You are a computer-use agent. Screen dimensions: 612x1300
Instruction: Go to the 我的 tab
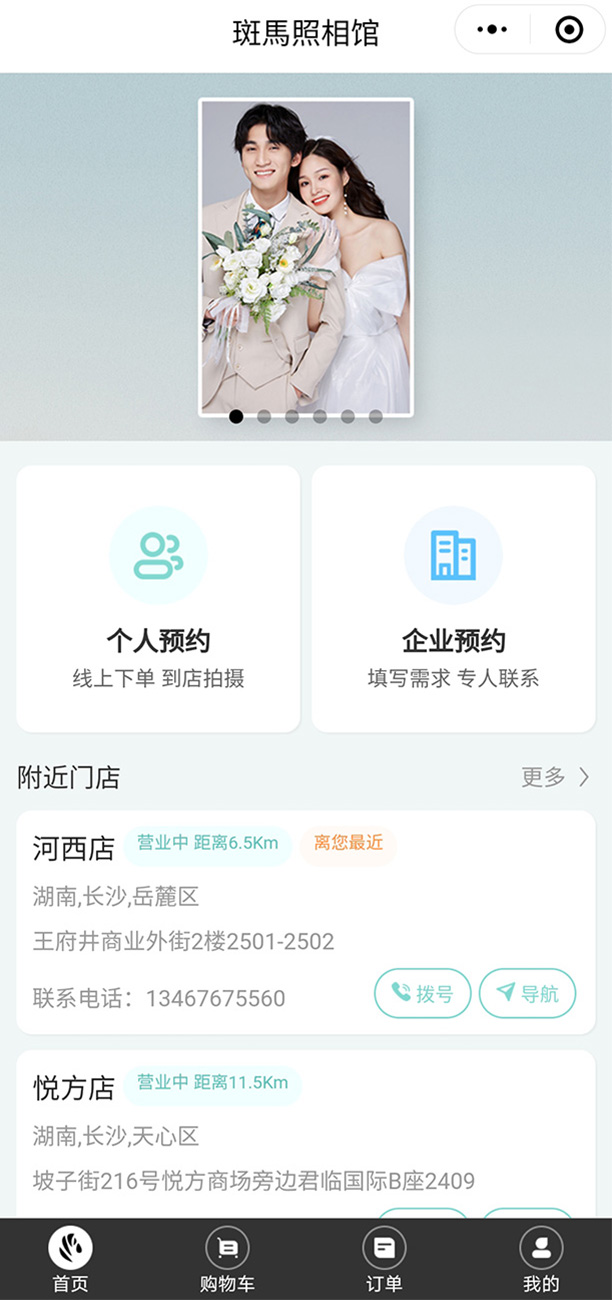pyautogui.click(x=541, y=1260)
